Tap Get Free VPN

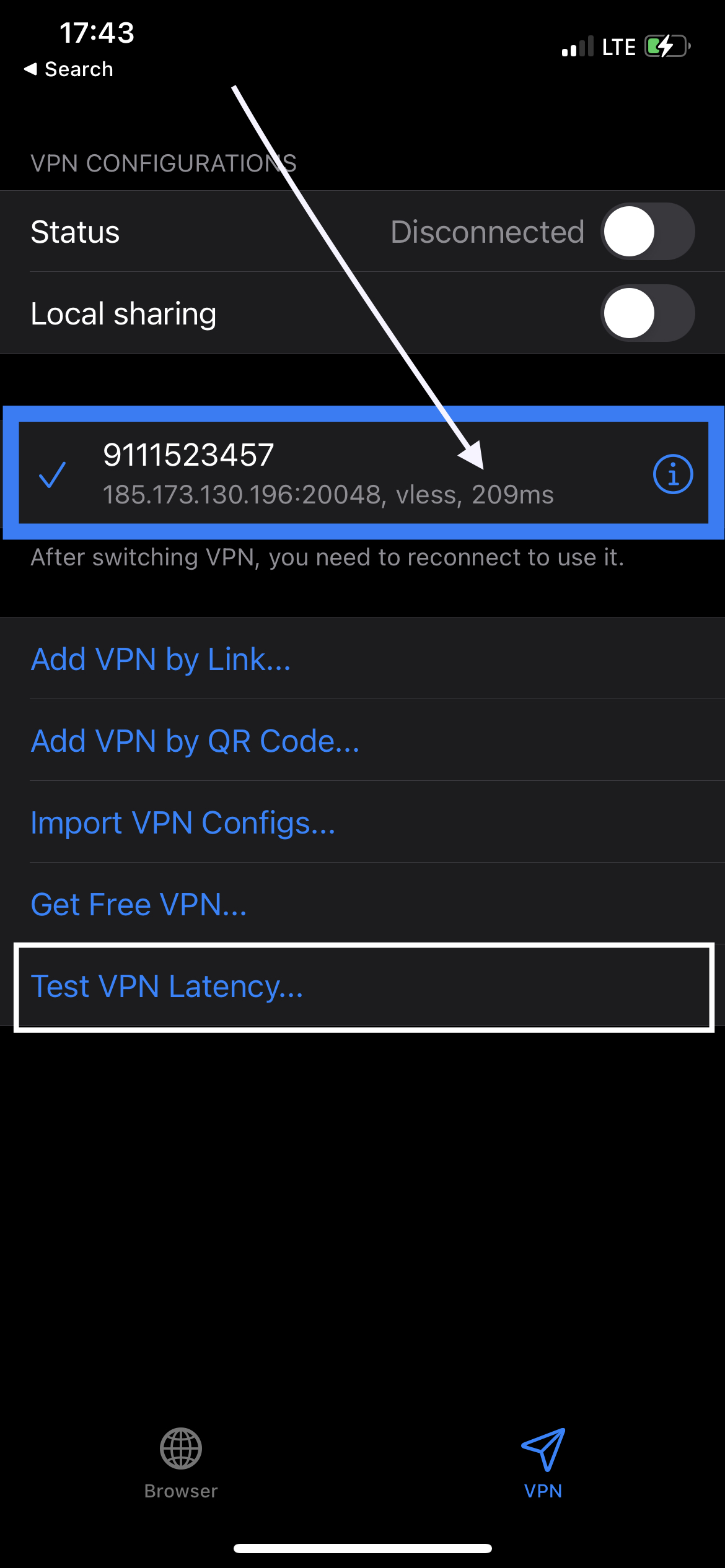click(x=362, y=904)
